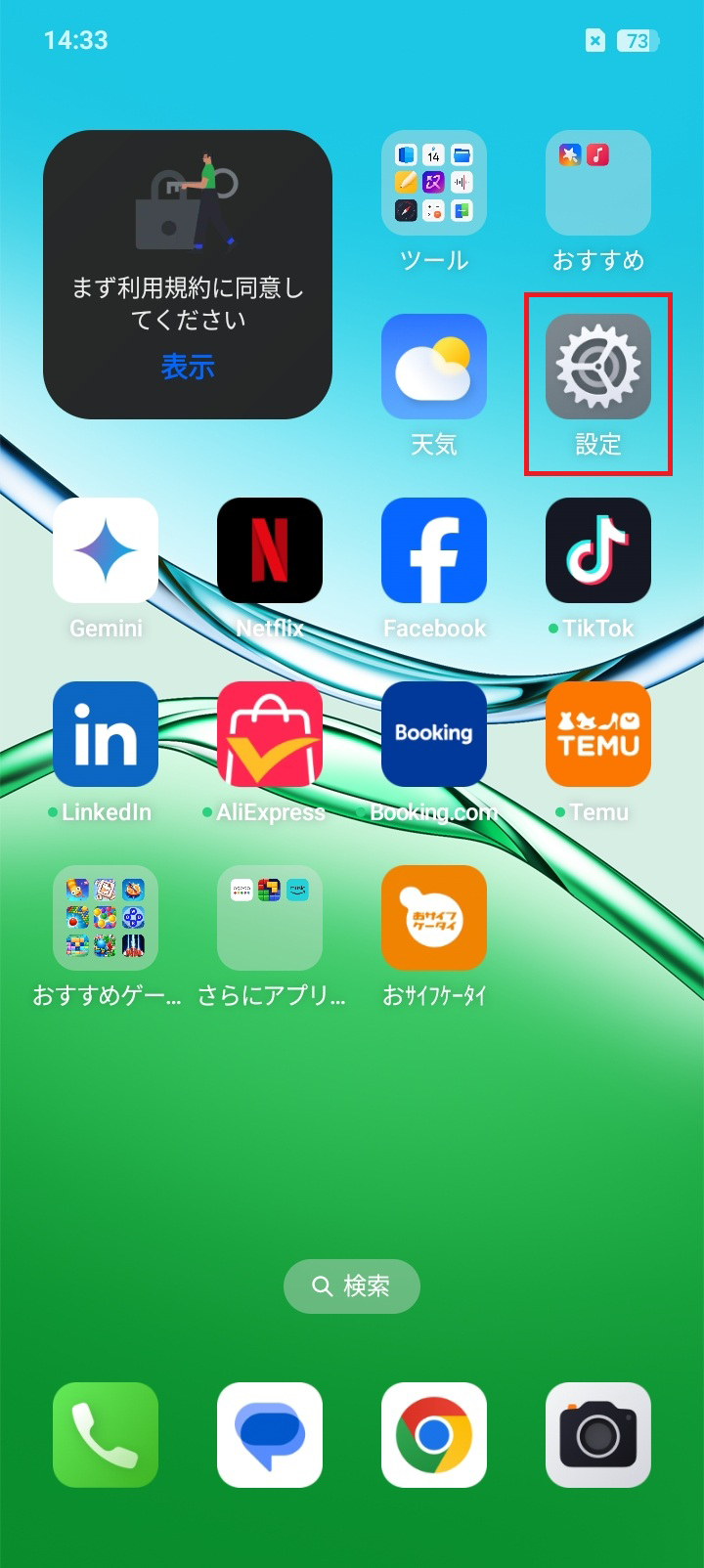Open the さらにアプリ folder
Screen dimensions: 704x1568
(x=269, y=918)
